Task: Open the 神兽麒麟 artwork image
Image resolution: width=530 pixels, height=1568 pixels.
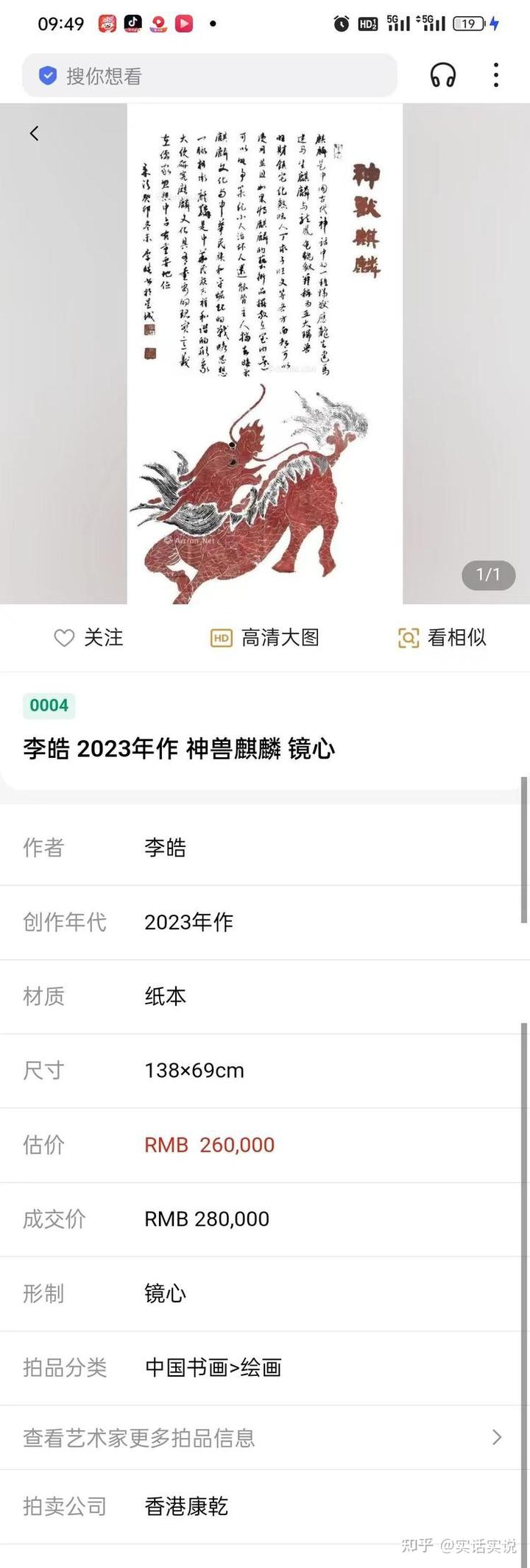Action: pos(265,353)
